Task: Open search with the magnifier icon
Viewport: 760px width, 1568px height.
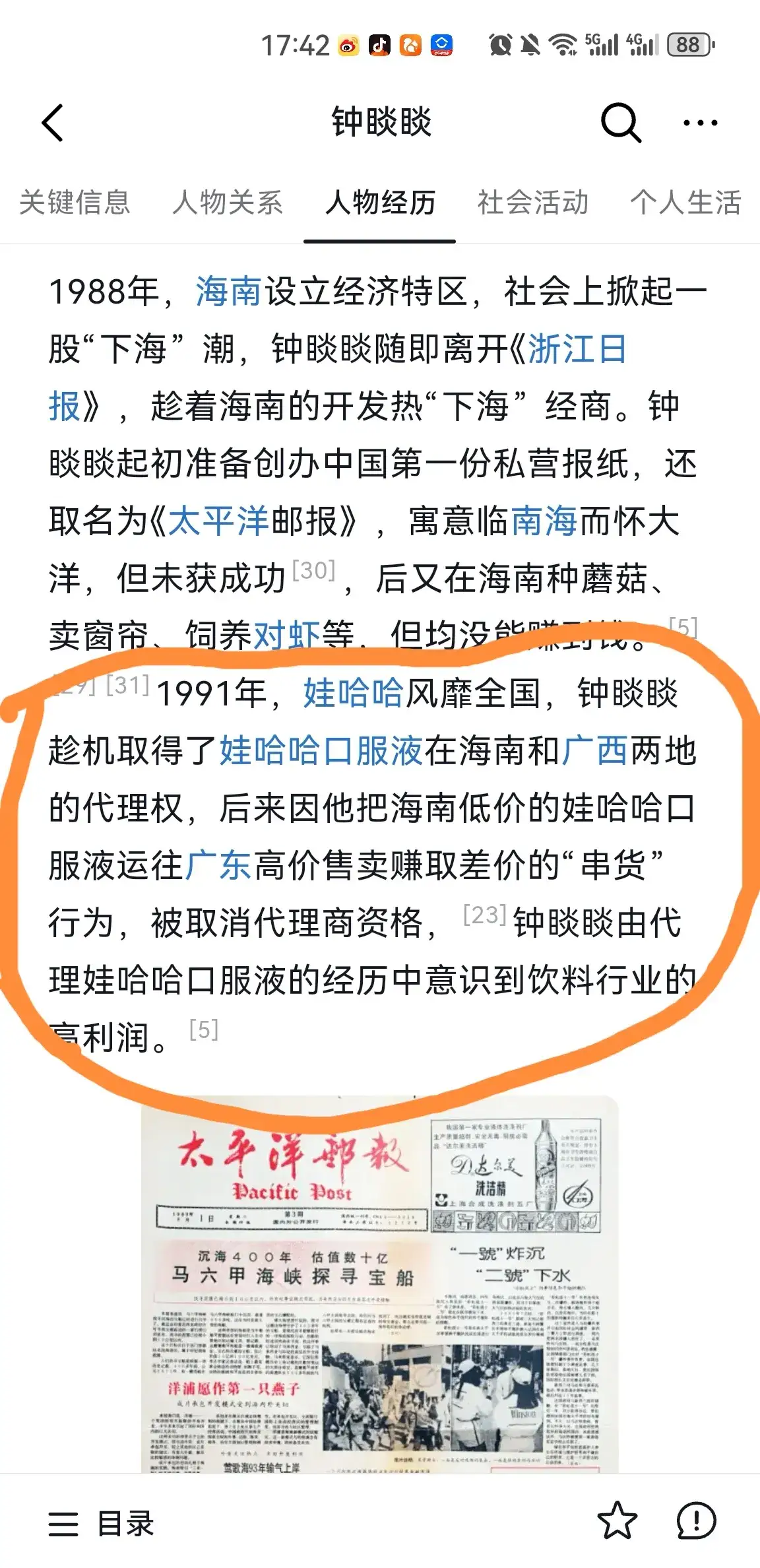Action: click(x=620, y=123)
